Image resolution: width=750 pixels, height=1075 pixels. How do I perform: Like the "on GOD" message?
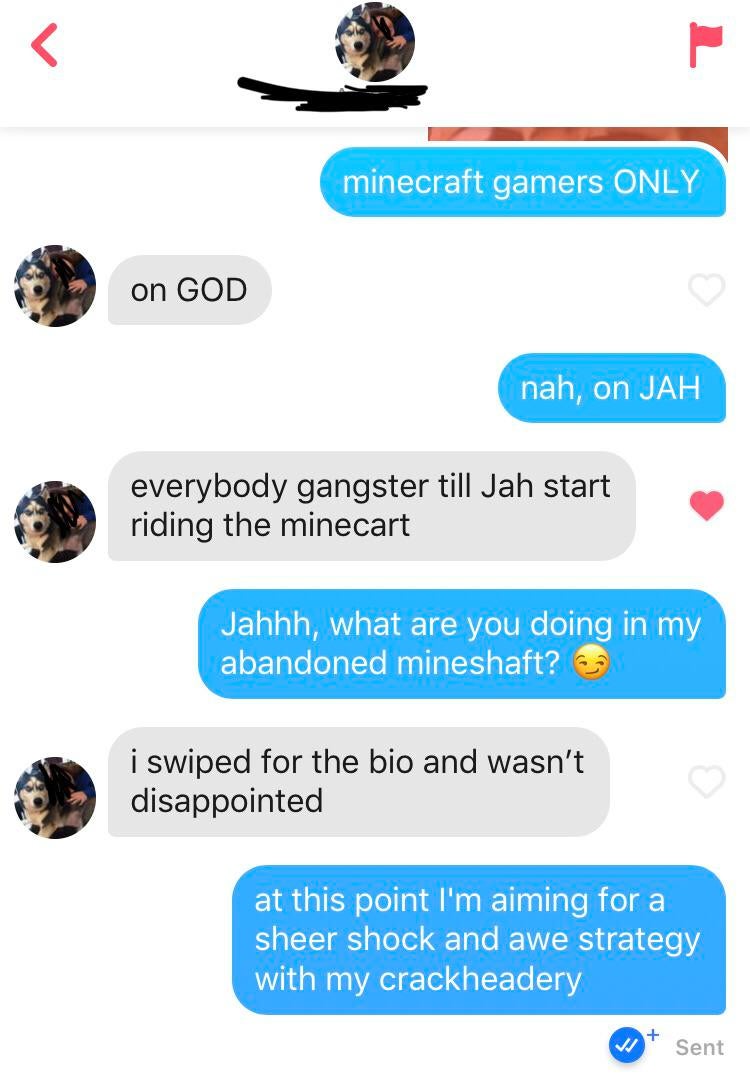(x=706, y=290)
